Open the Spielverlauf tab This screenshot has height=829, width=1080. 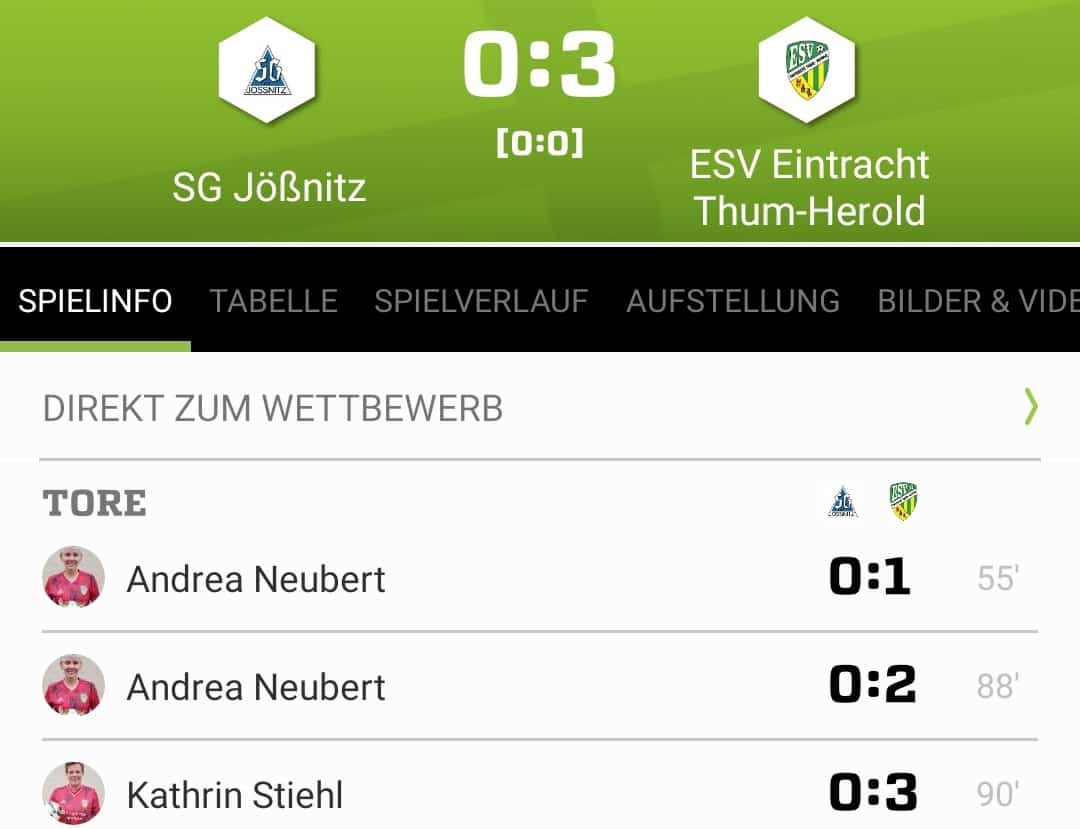click(481, 301)
